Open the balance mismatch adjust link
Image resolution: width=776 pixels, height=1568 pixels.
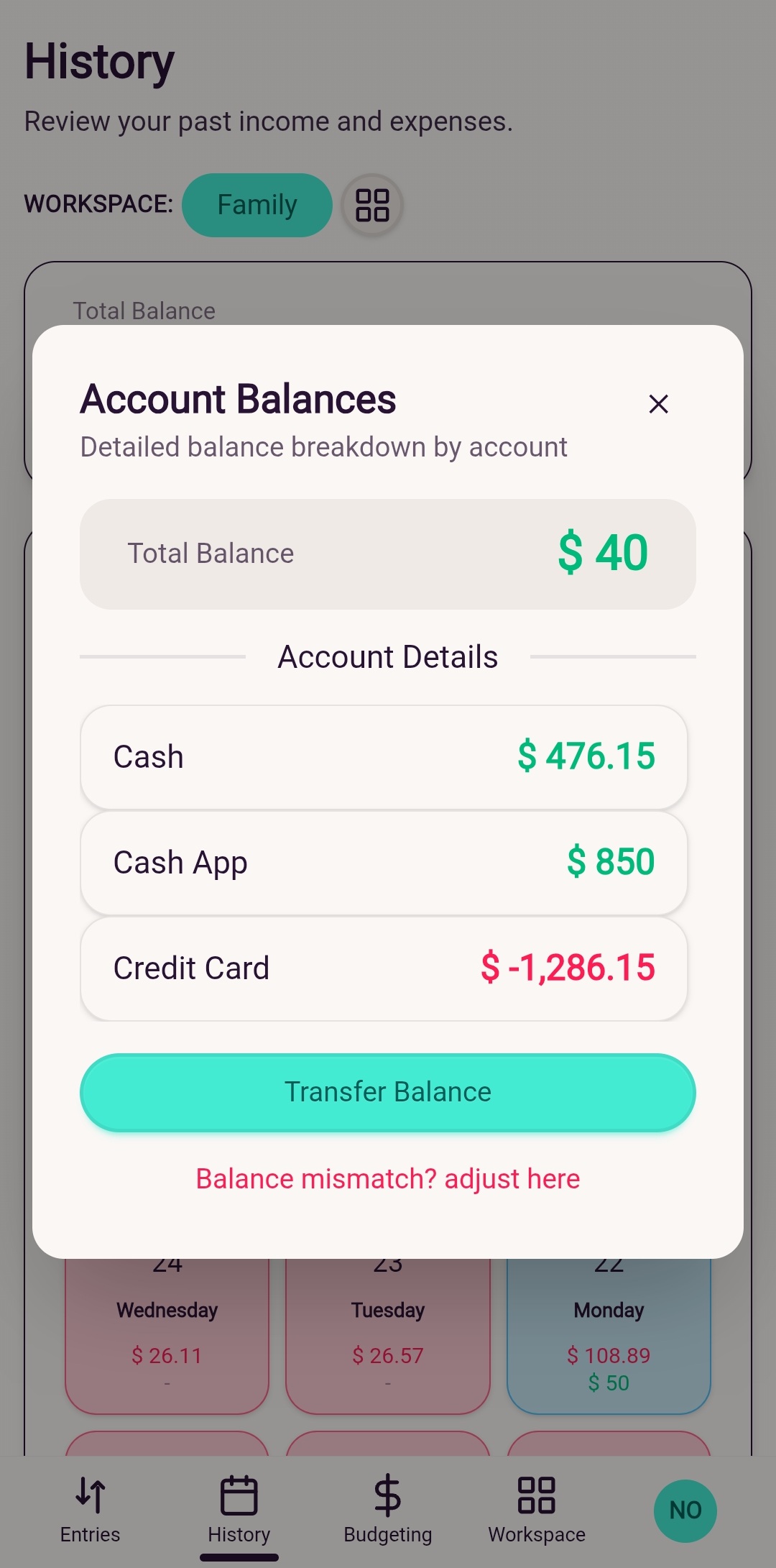388,1179
